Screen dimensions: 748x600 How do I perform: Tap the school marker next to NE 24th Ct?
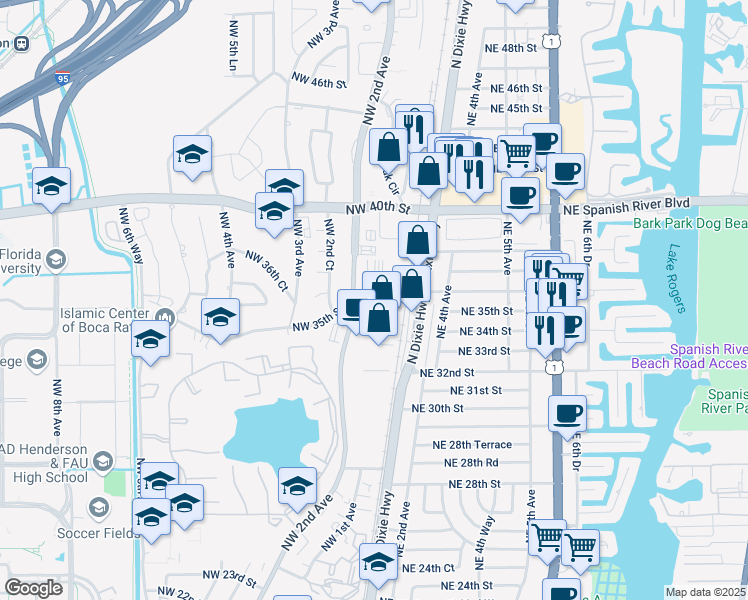pyautogui.click(x=378, y=565)
